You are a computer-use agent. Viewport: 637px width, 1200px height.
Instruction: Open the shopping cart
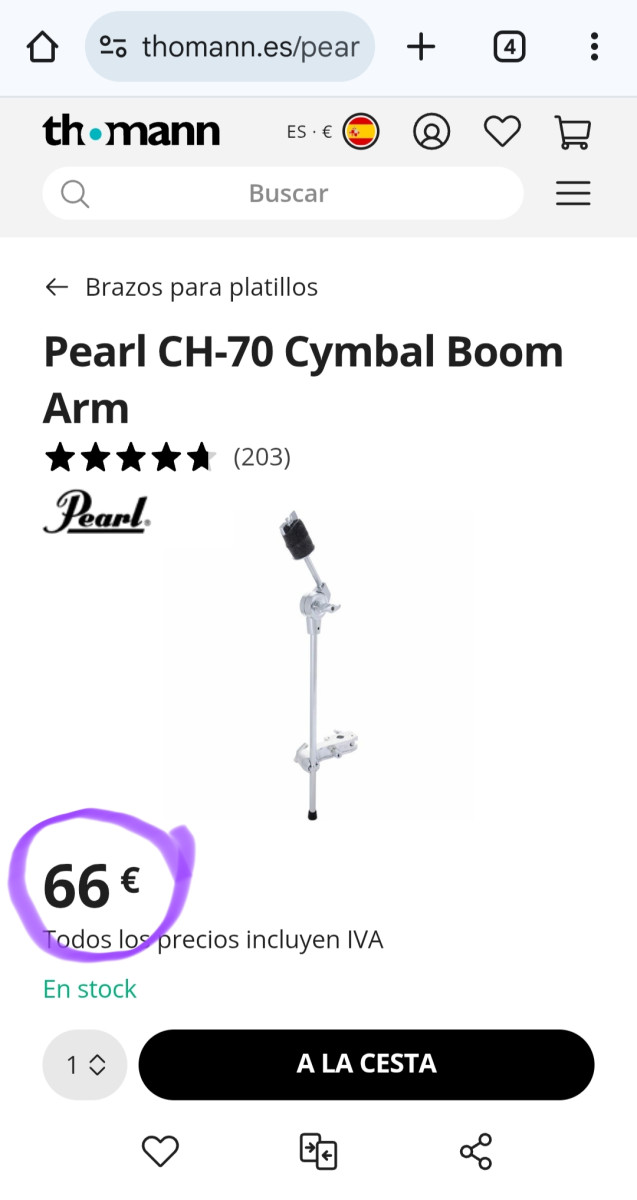[x=572, y=132]
